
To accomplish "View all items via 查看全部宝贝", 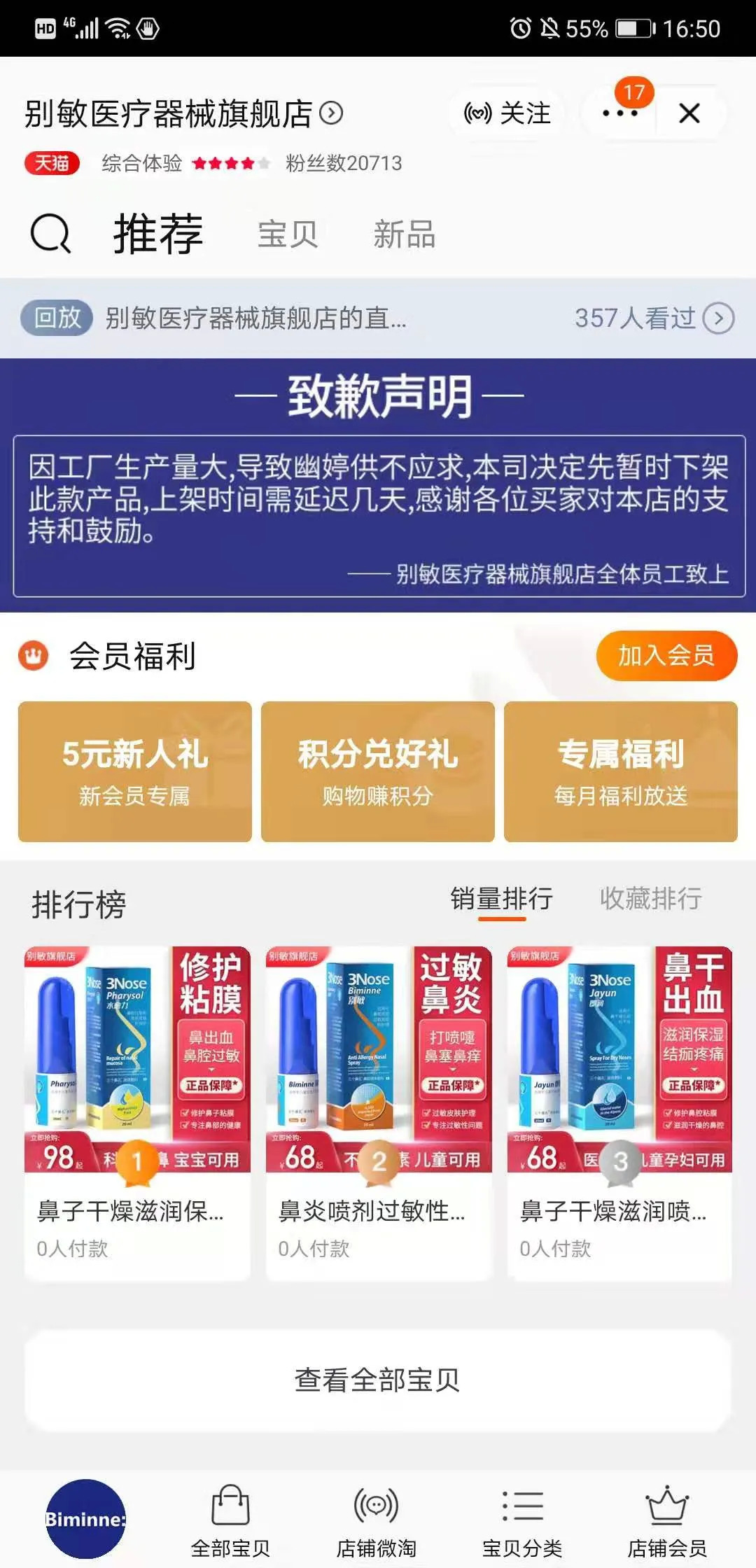I will [x=378, y=1380].
